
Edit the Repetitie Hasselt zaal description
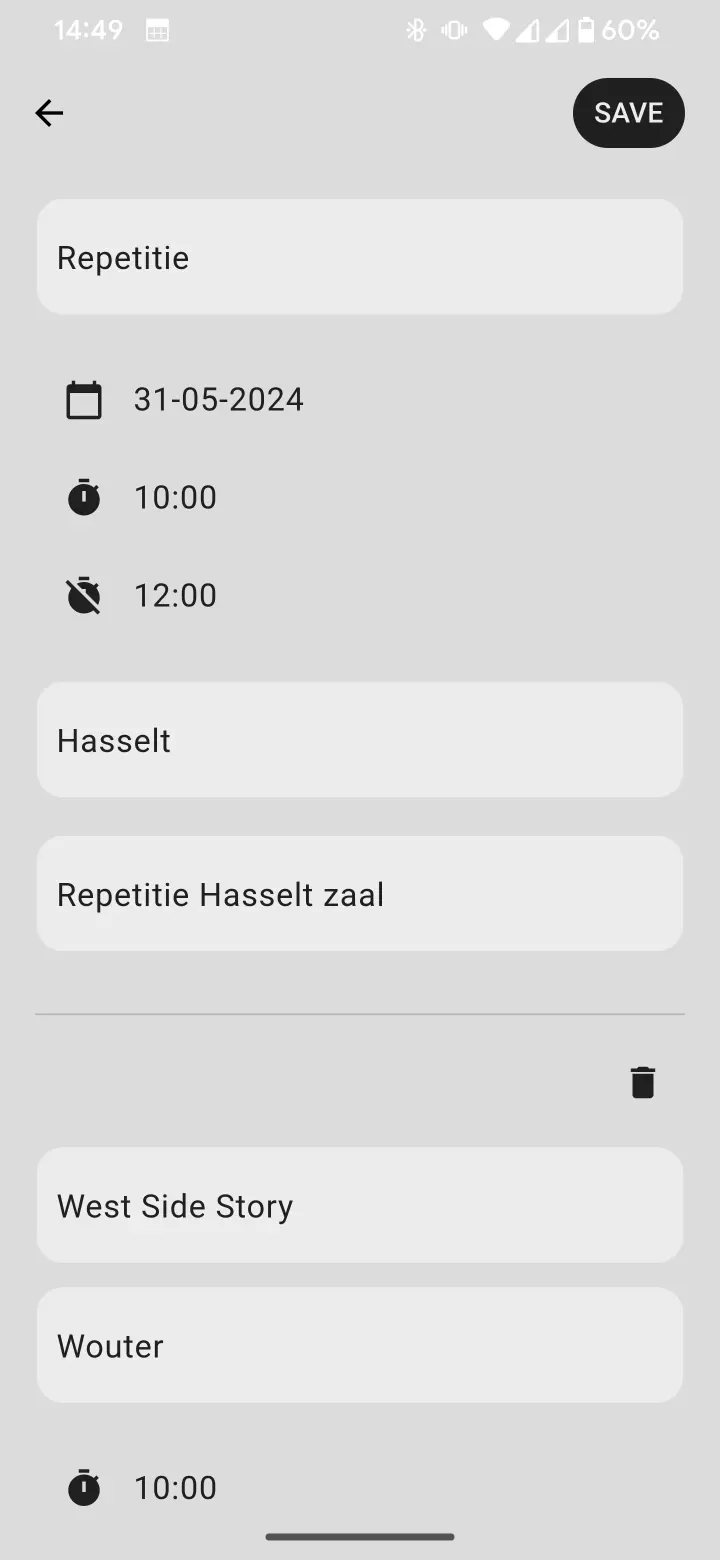(360, 894)
